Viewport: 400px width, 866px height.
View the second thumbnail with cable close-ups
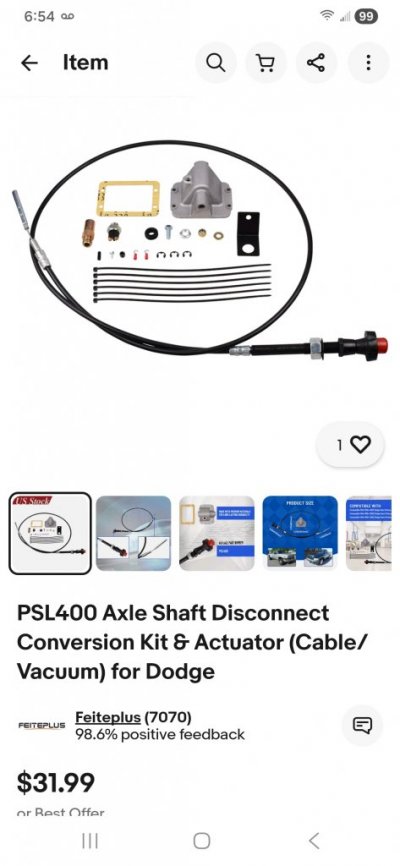click(134, 533)
